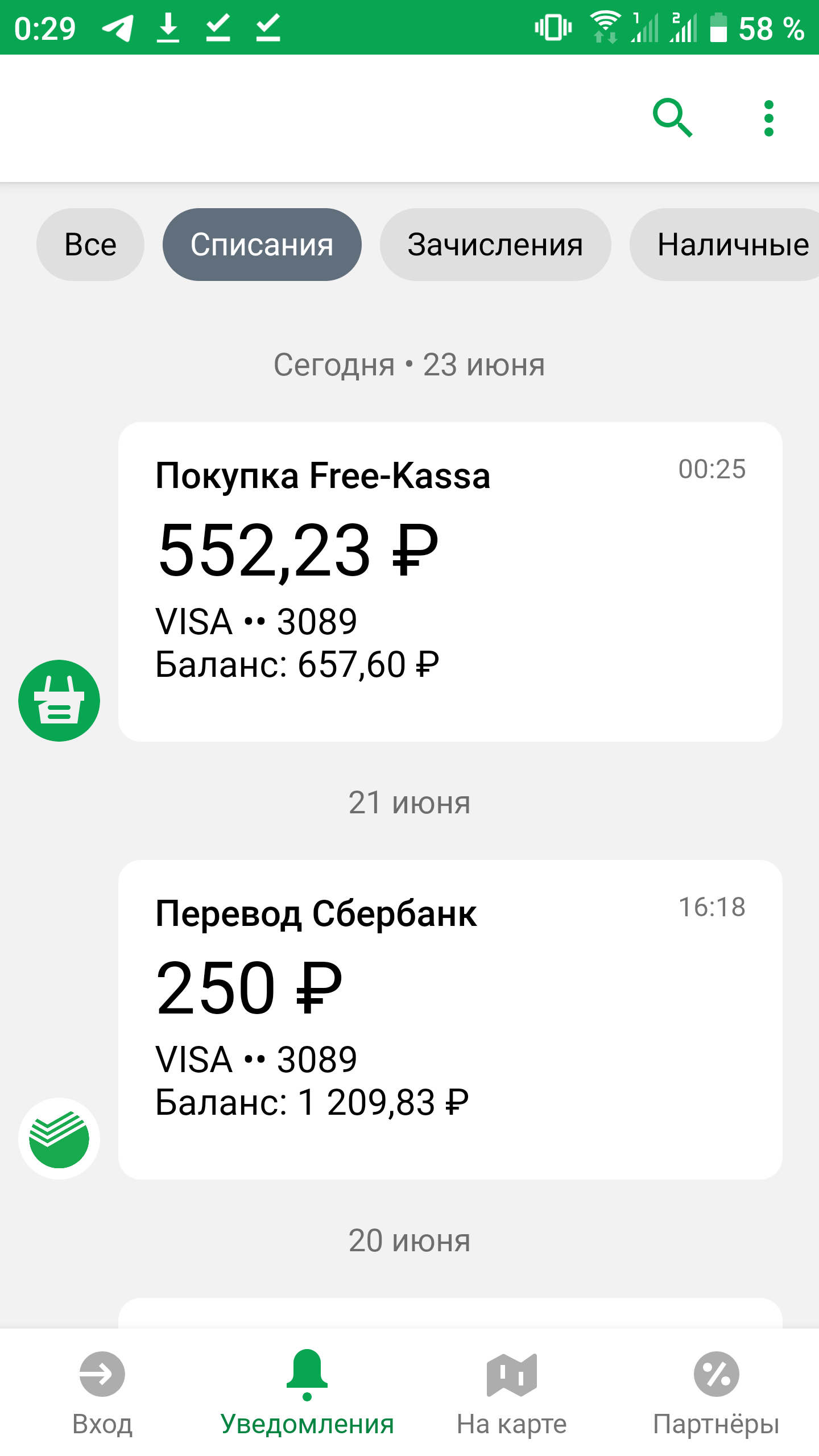Open the Перевод Сбербанк 250 ₽ notification
This screenshot has height=1456, width=819.
pyautogui.click(x=449, y=1019)
